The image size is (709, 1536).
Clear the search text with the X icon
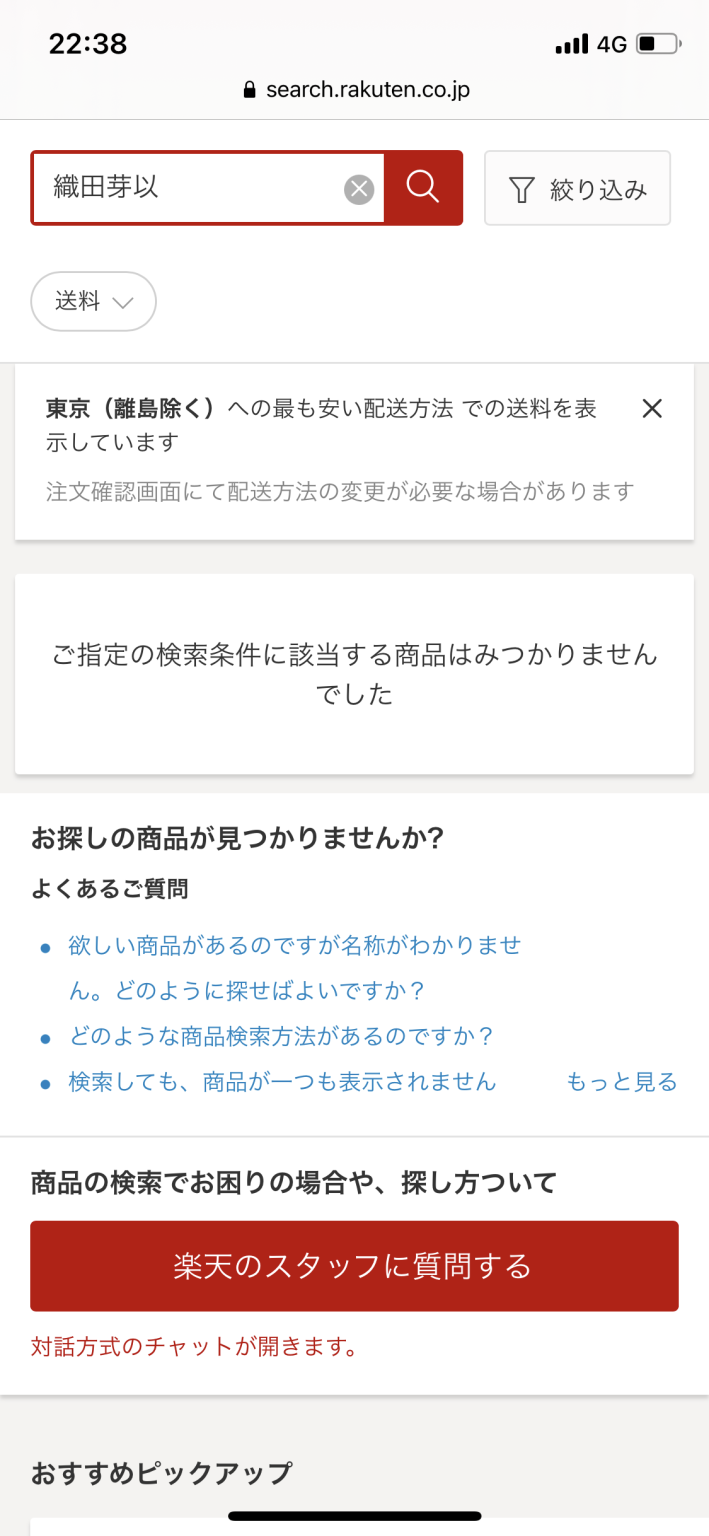pos(359,188)
